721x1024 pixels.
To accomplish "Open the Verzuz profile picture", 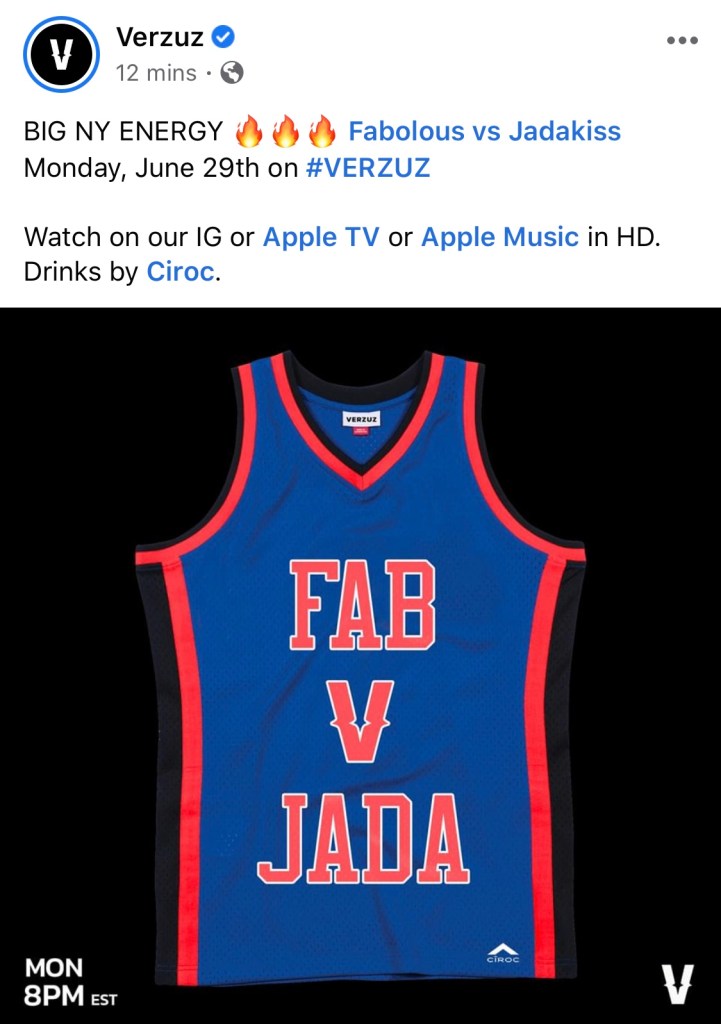I will [62, 55].
